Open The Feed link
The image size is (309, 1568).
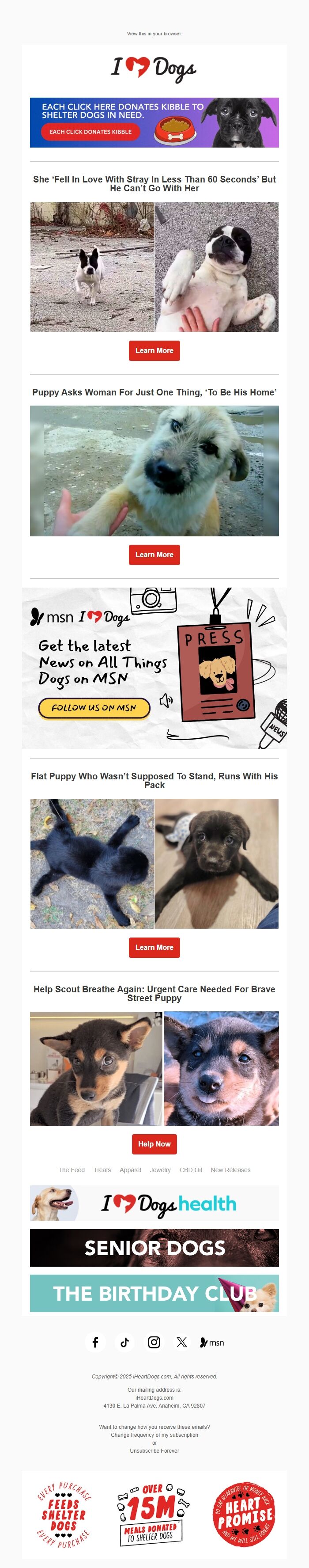click(x=71, y=1170)
